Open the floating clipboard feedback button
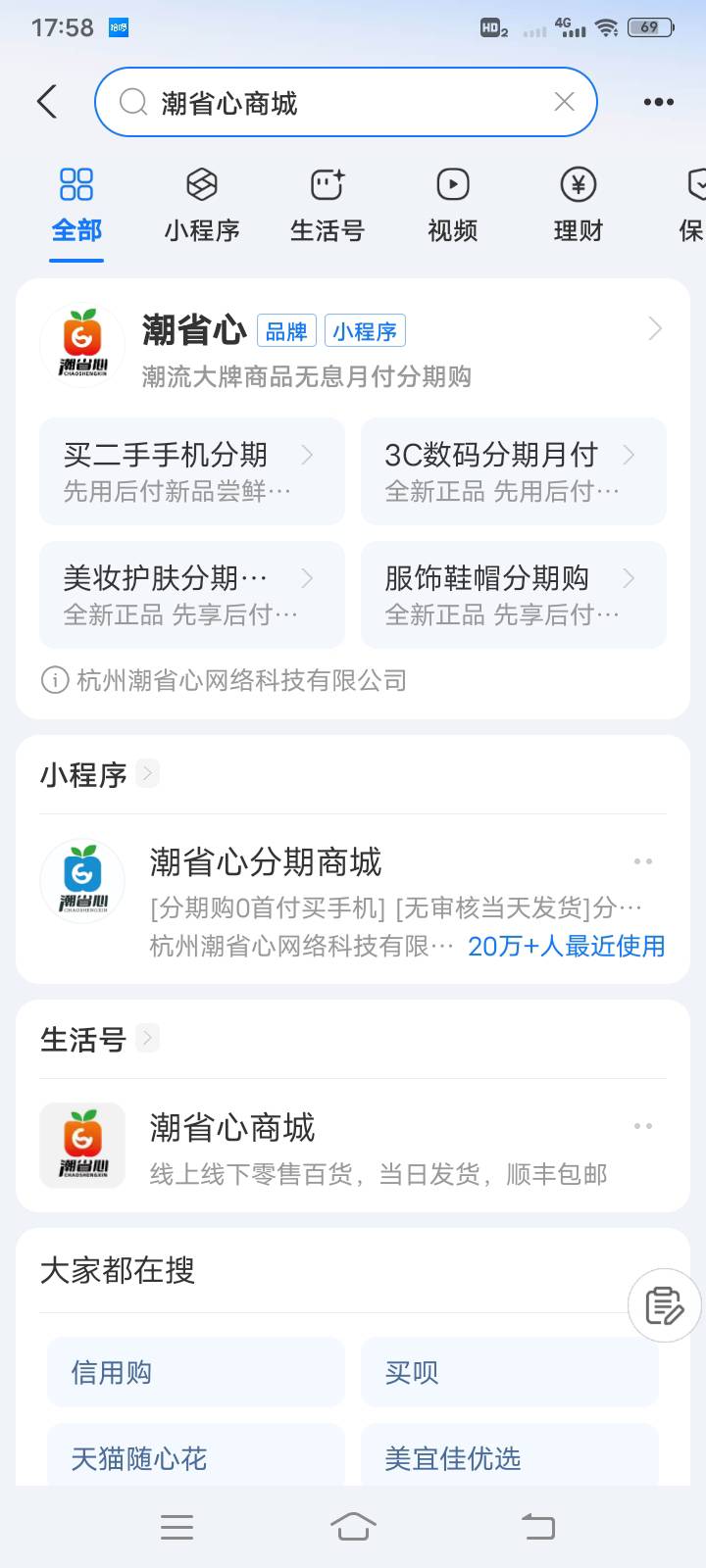This screenshot has height=1568, width=706. coord(665,1305)
